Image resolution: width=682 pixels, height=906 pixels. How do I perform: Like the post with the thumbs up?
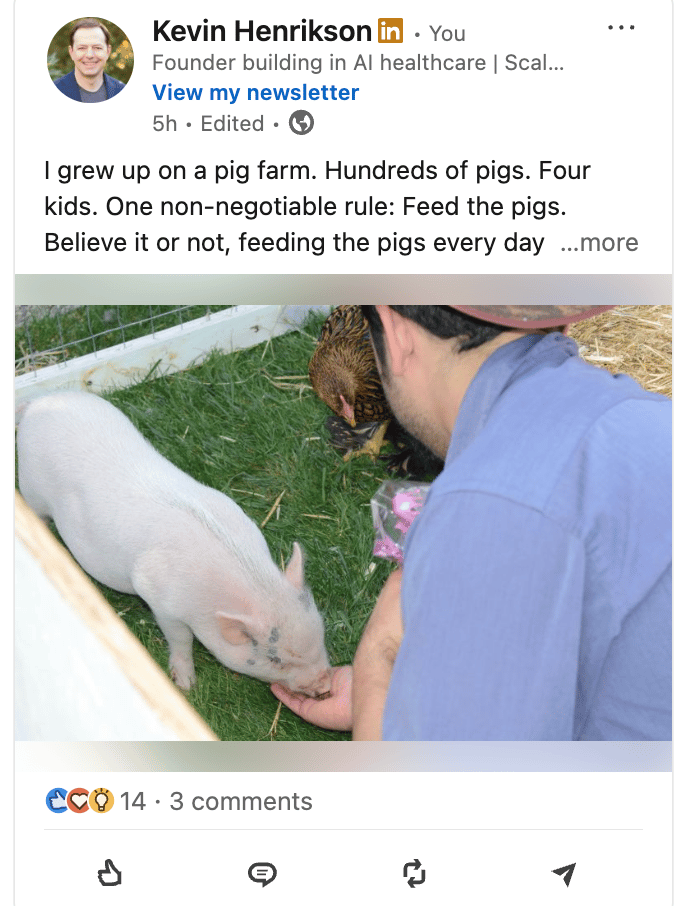109,875
